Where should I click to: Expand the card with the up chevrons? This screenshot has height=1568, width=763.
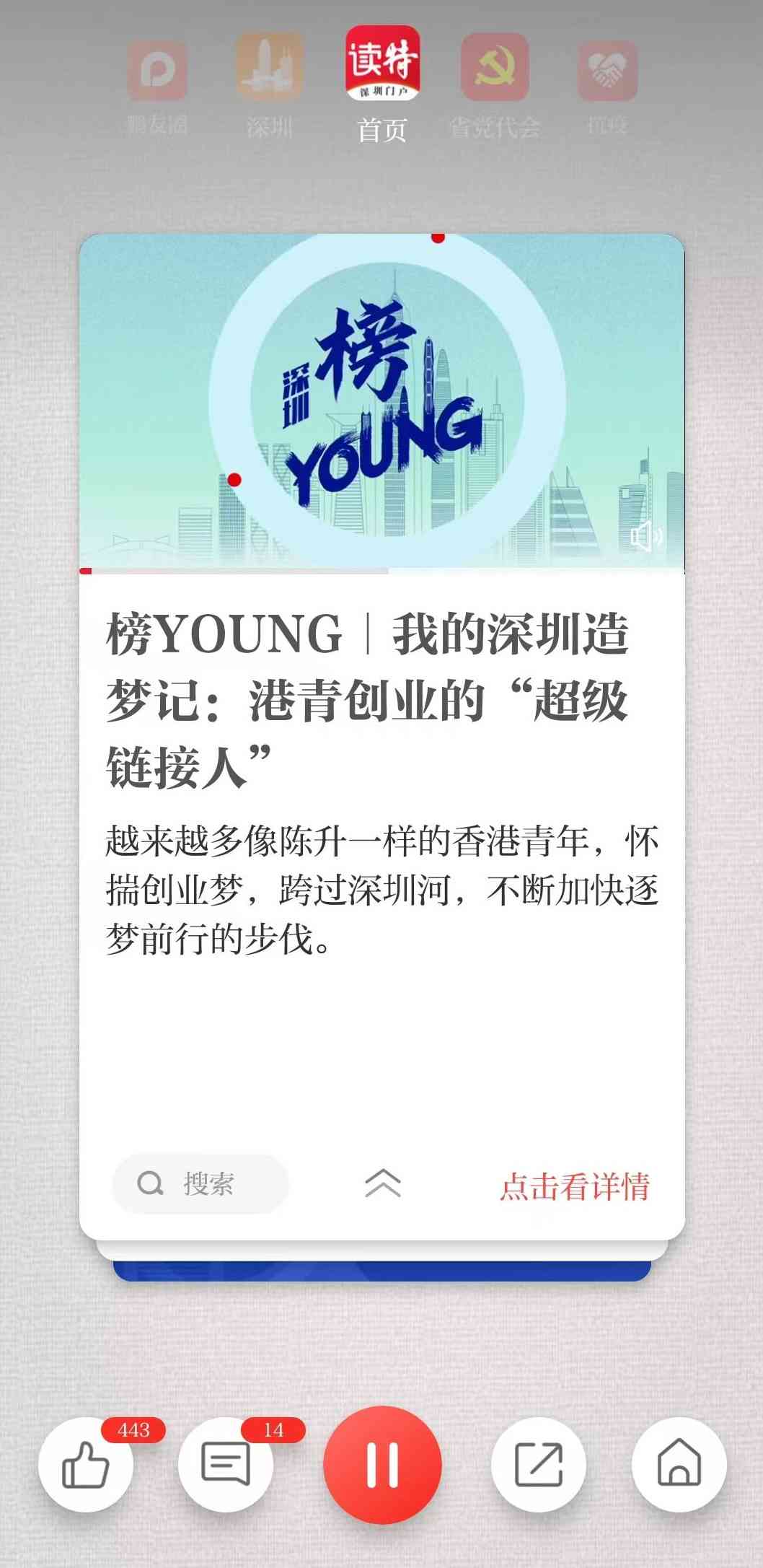pyautogui.click(x=382, y=1183)
